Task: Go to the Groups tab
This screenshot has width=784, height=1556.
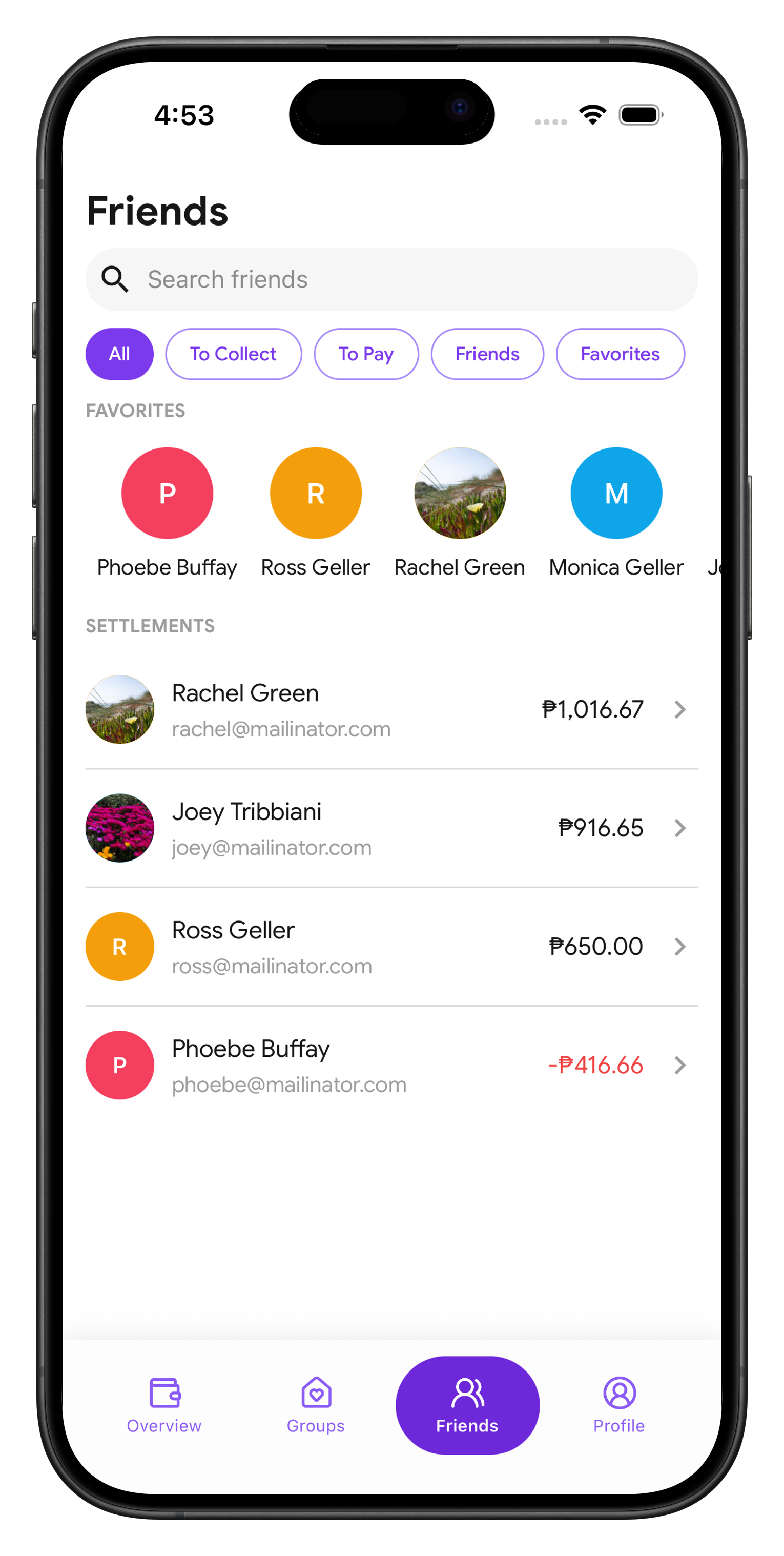Action: point(316,1405)
